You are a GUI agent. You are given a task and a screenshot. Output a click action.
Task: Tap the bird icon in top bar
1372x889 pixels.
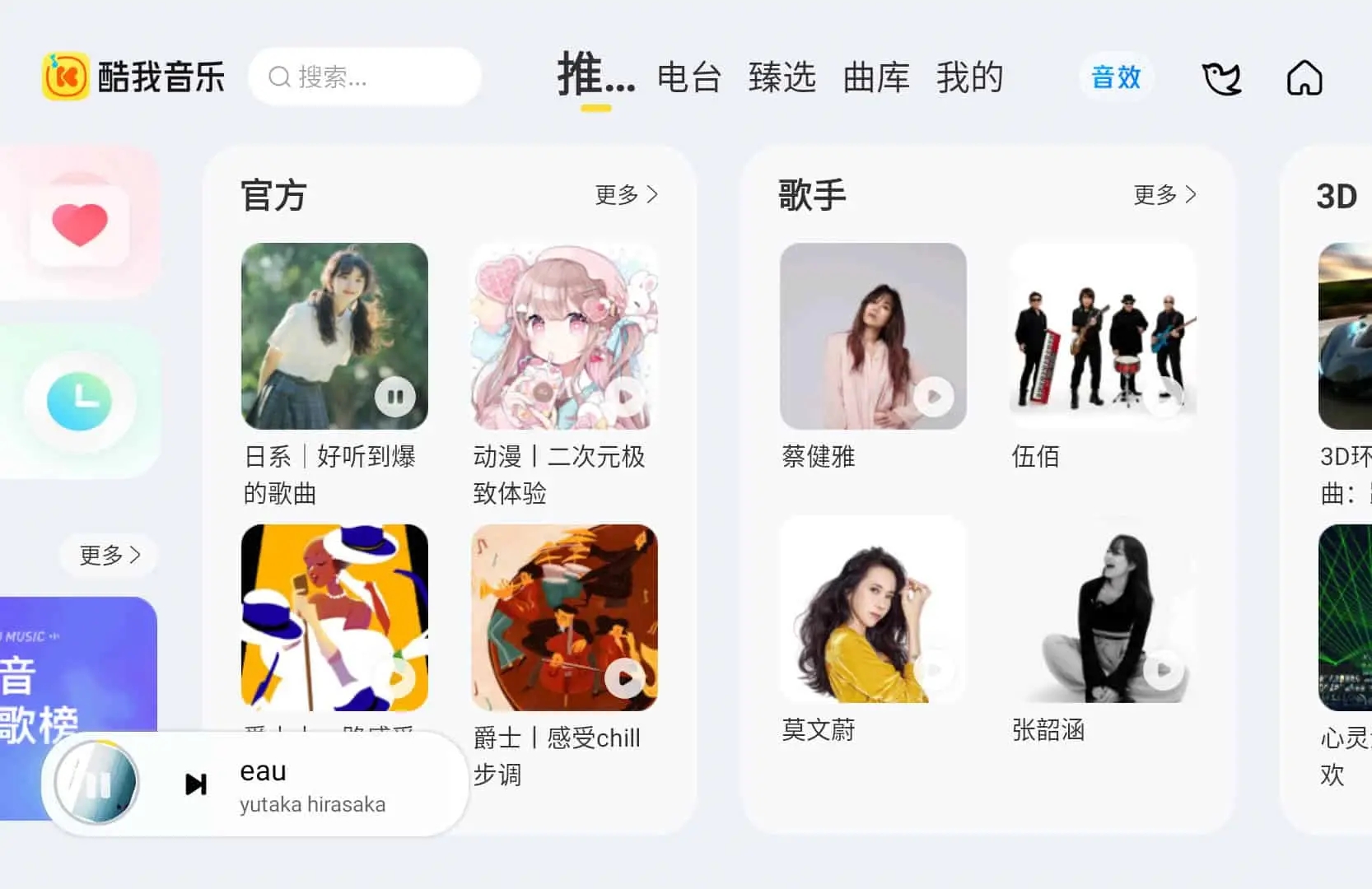tap(1220, 78)
